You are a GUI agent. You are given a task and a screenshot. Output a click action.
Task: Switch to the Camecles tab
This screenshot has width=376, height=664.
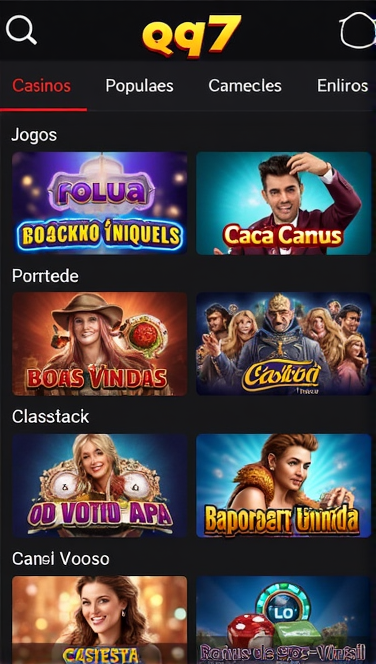[x=245, y=86]
